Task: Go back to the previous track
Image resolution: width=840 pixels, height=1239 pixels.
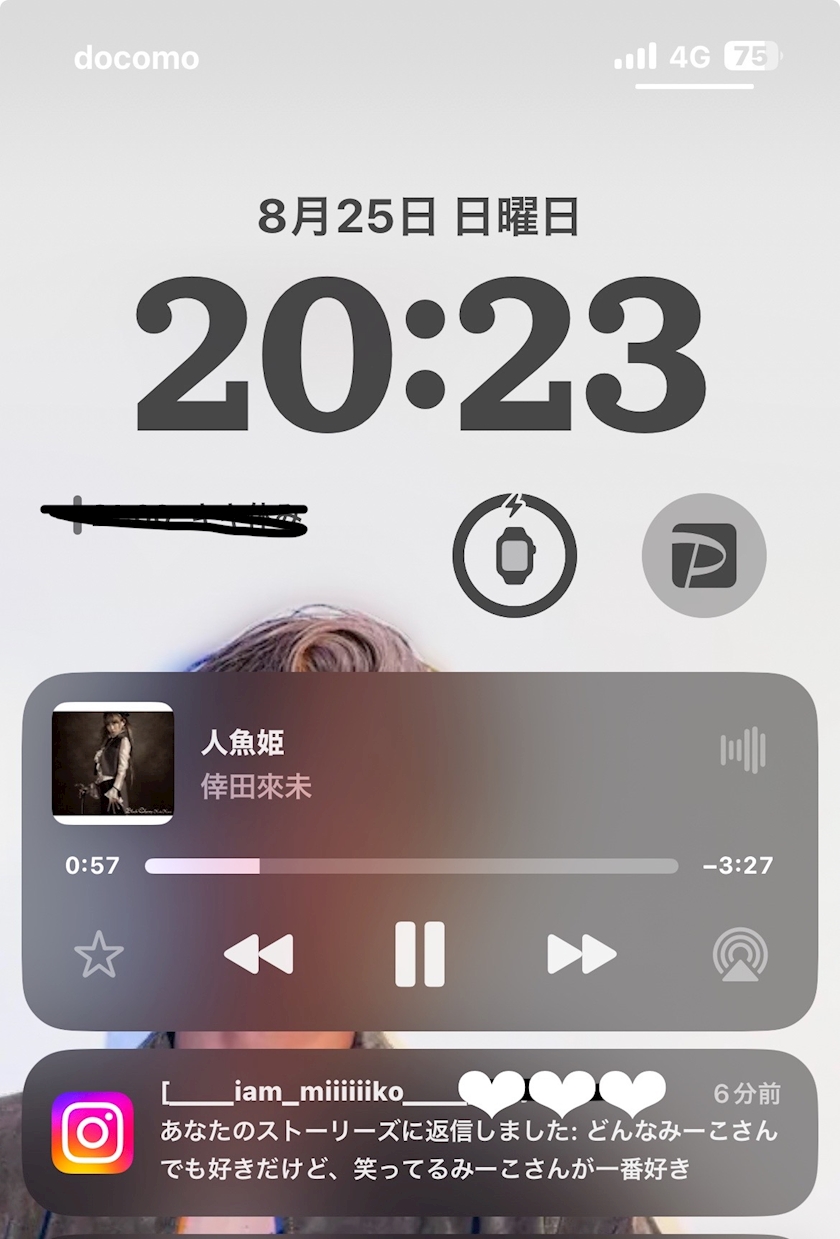Action: tap(258, 954)
